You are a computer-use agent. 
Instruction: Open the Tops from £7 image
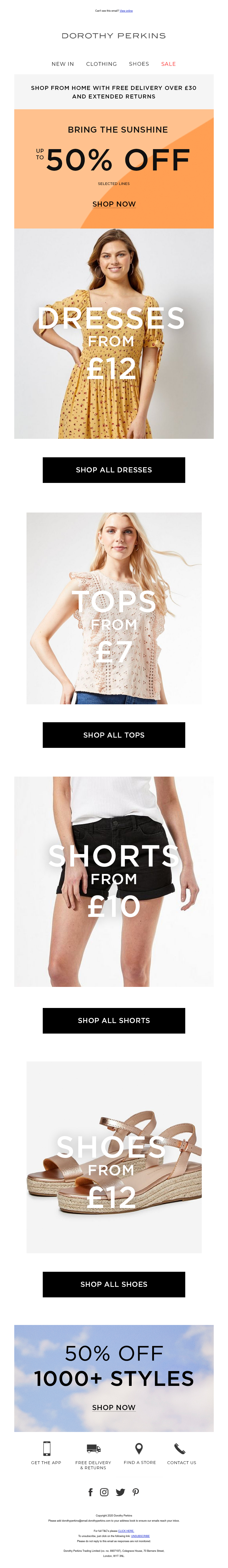[114, 608]
